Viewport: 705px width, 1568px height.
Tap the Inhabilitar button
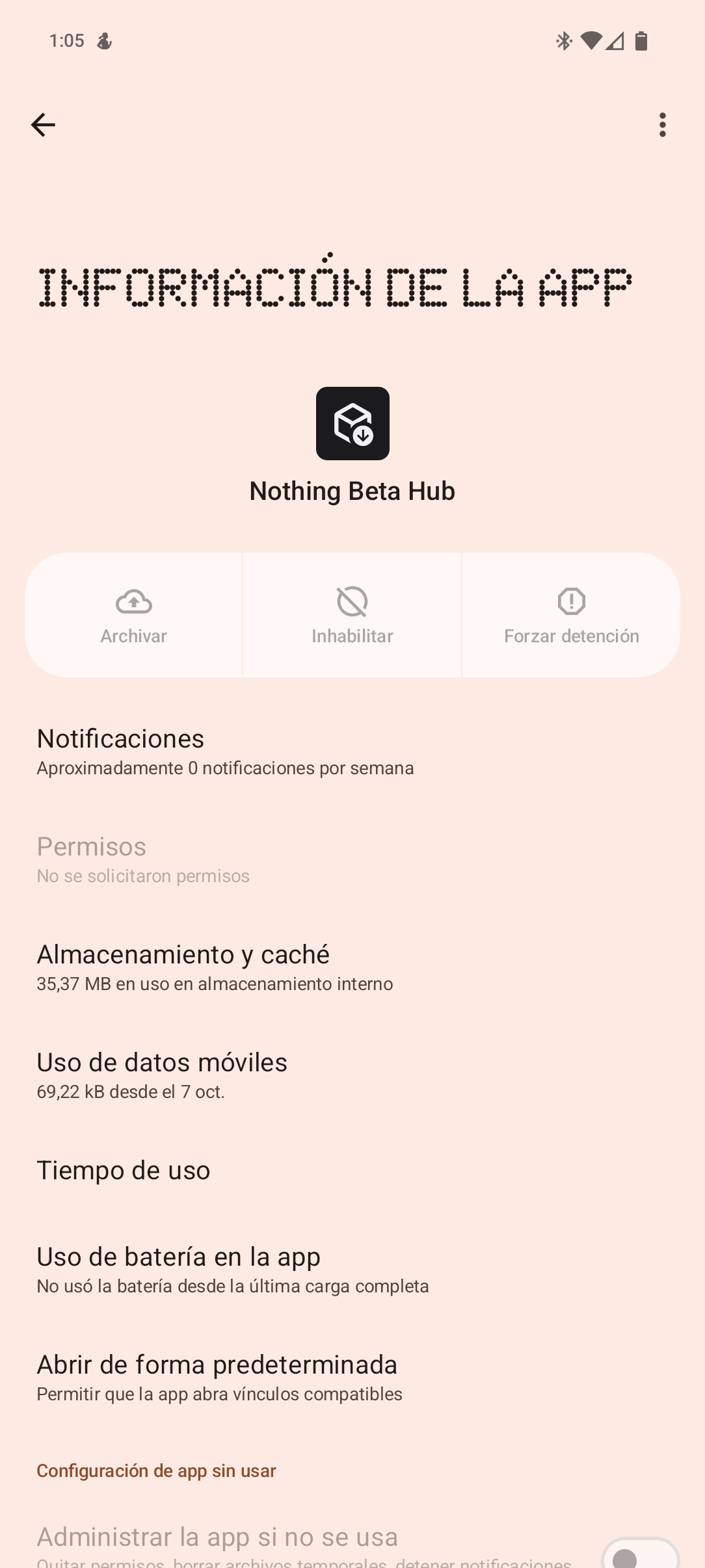point(352,615)
